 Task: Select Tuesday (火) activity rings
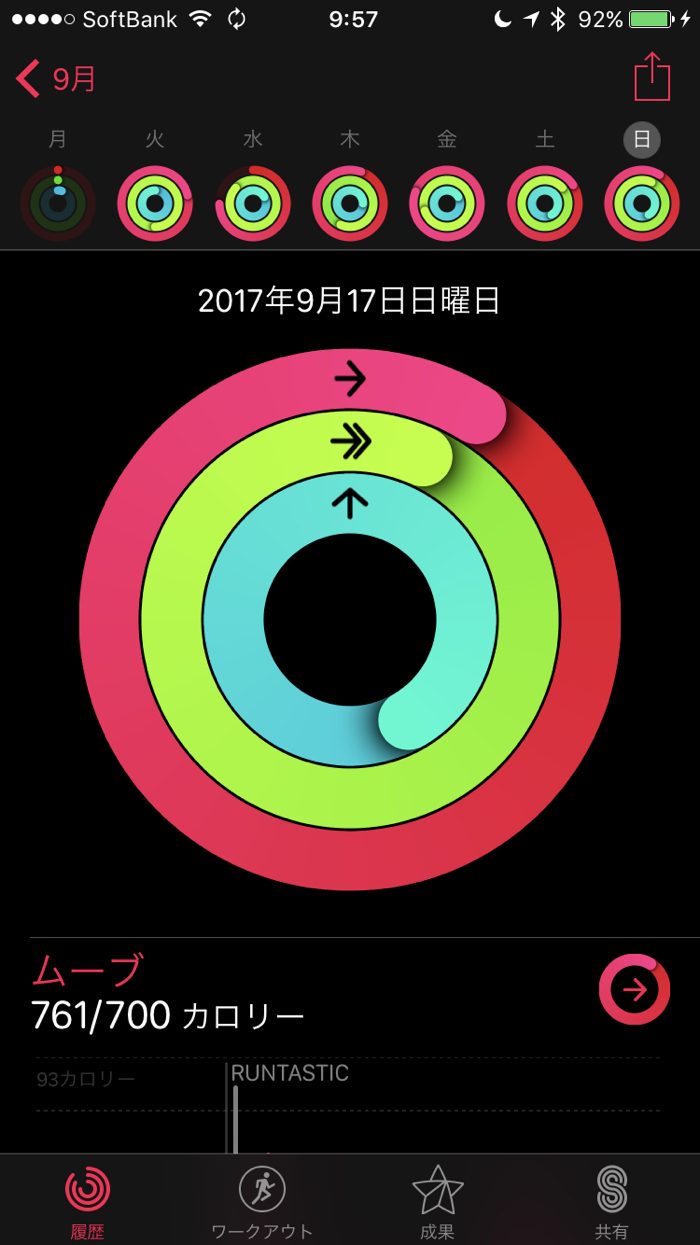155,203
